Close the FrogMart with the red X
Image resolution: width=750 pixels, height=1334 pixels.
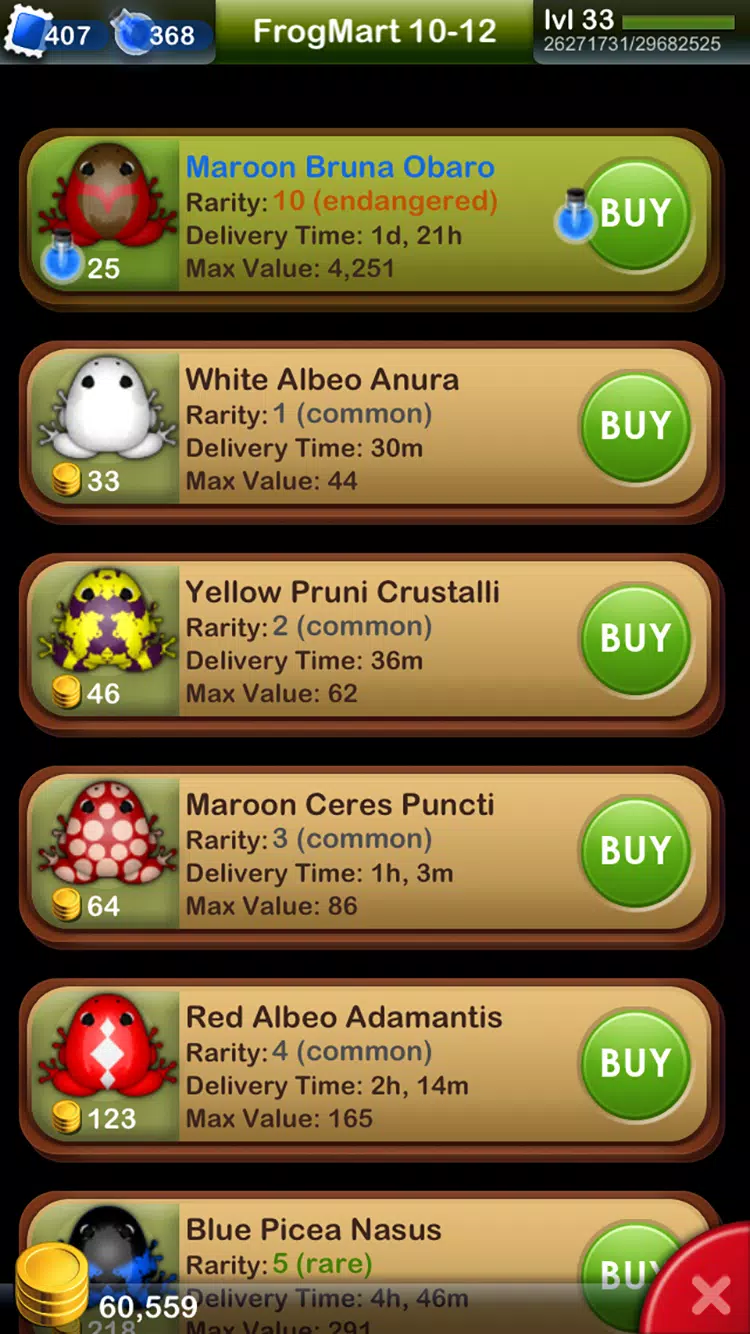(x=710, y=1294)
